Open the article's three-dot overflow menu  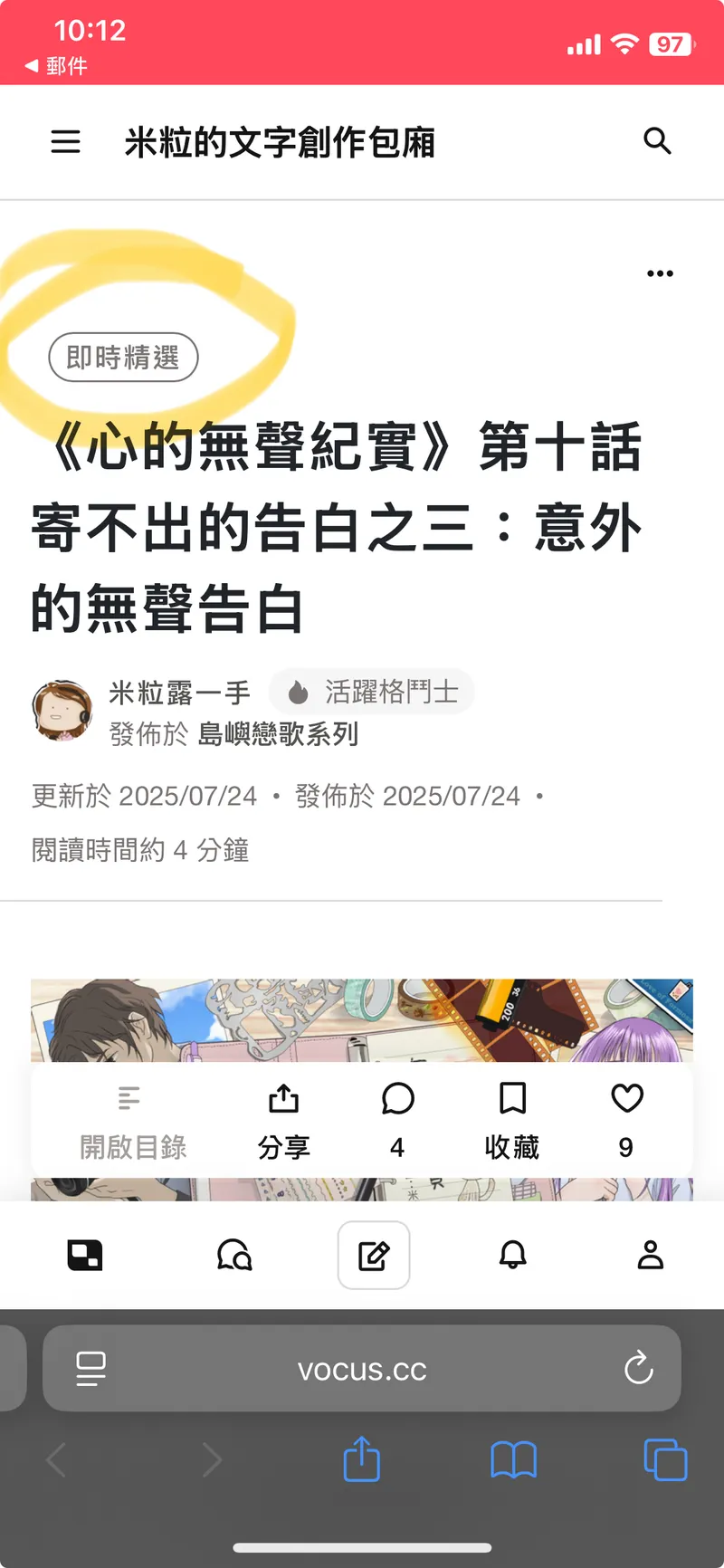[660, 273]
